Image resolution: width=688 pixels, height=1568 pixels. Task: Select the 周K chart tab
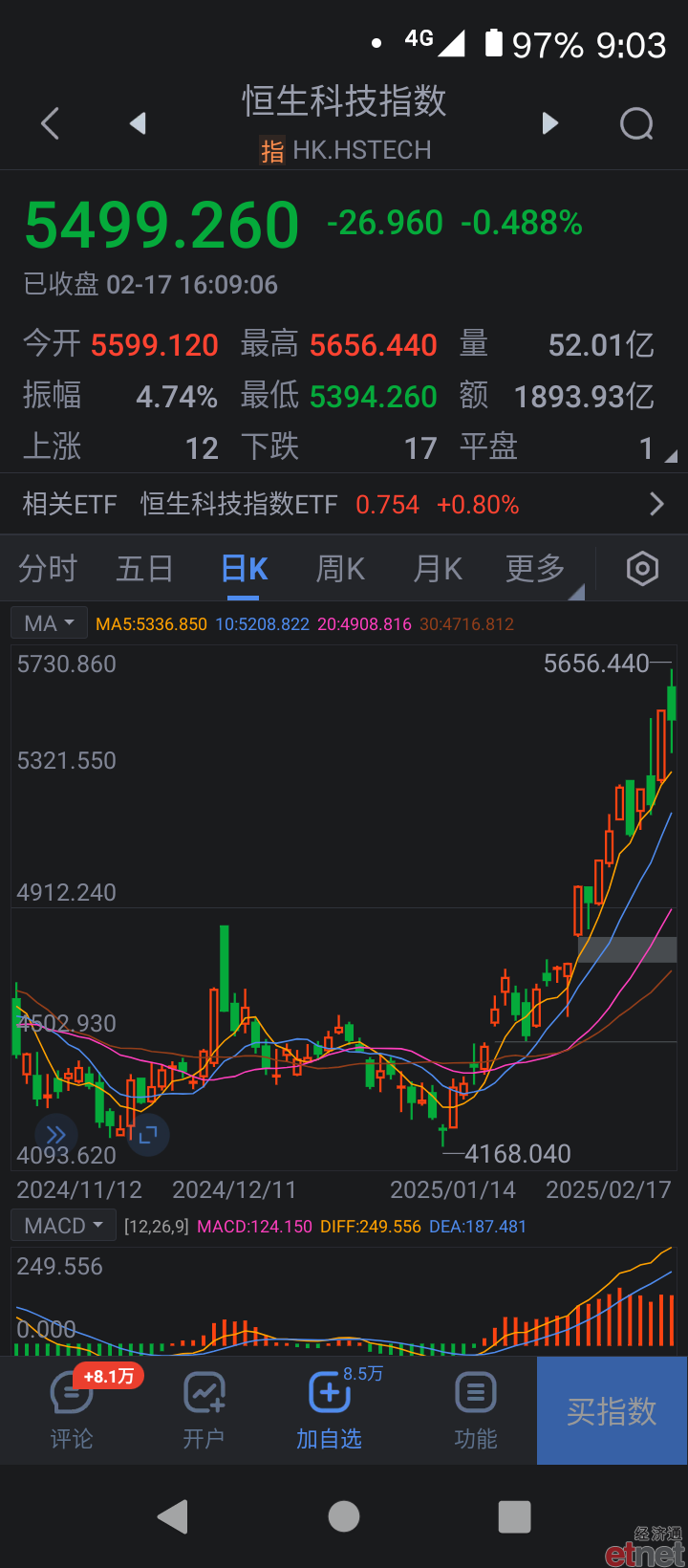pos(340,569)
